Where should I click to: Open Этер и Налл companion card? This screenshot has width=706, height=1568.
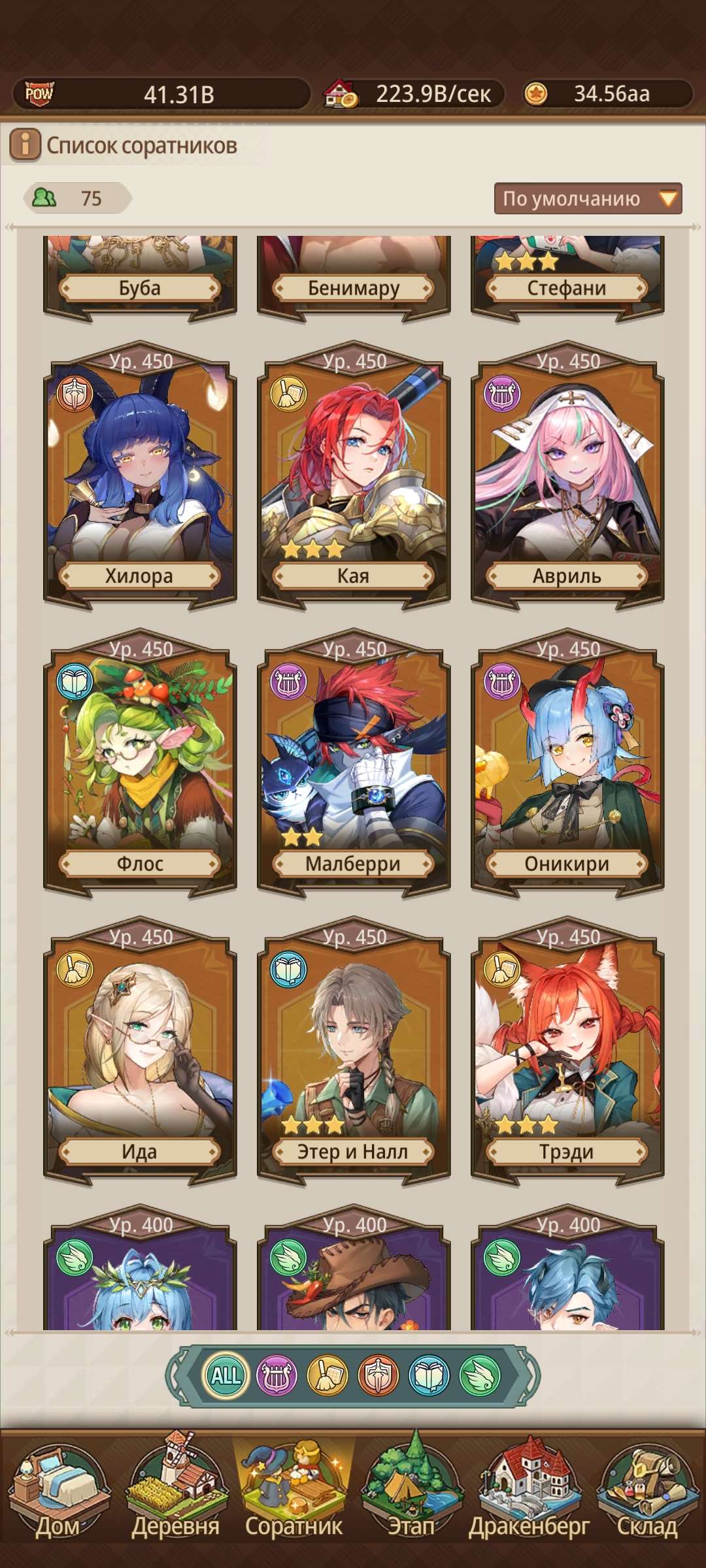(x=353, y=1052)
